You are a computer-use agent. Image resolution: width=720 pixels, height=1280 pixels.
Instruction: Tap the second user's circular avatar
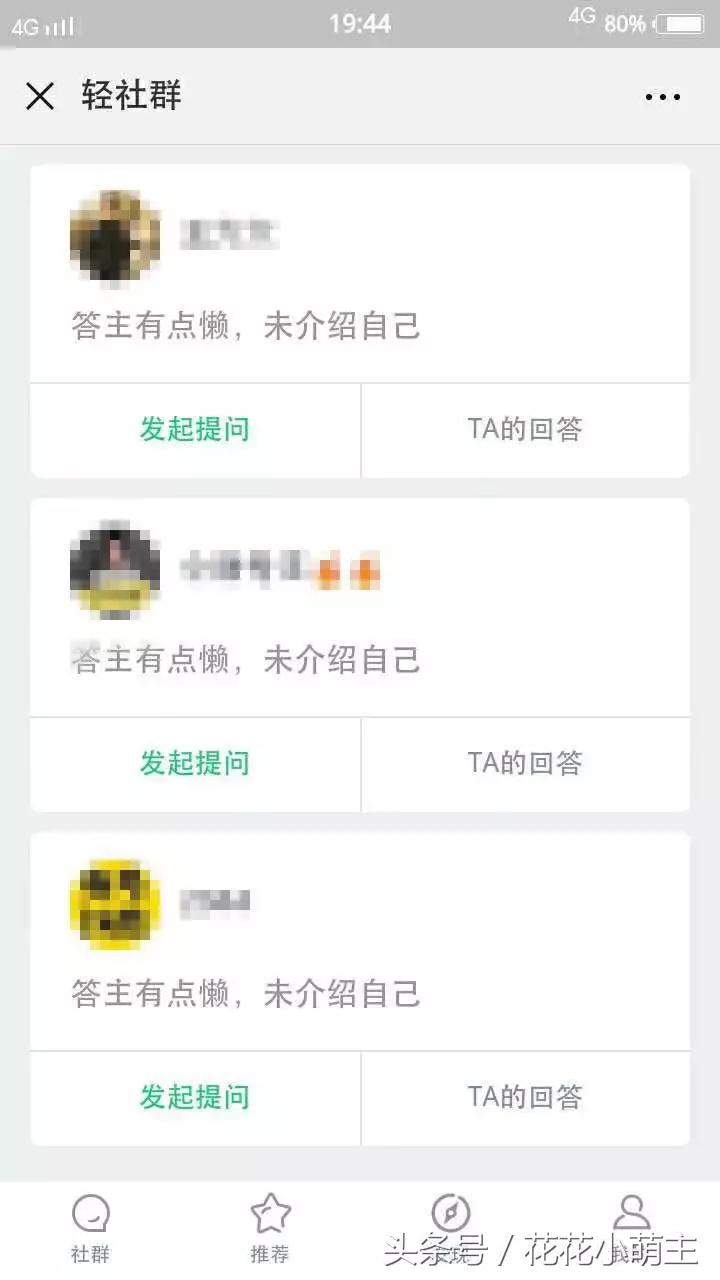tap(113, 570)
